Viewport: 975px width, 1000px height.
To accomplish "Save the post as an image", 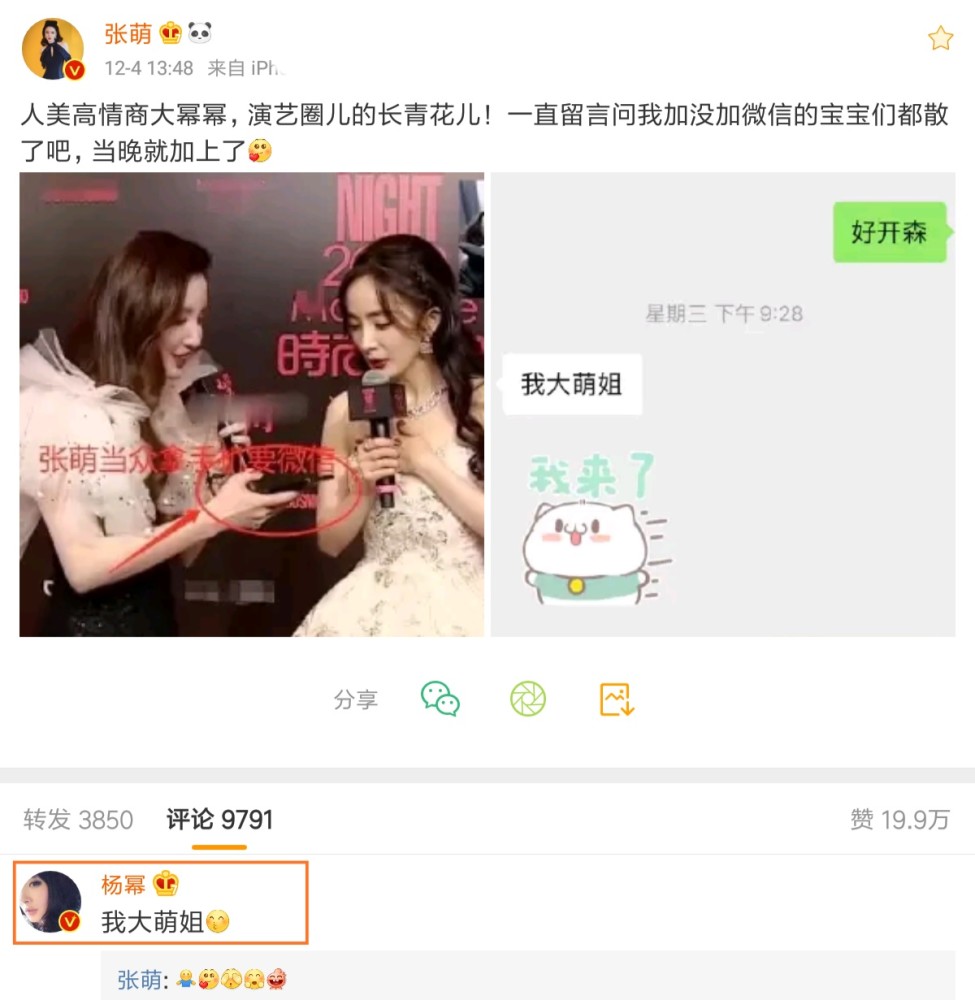I will (617, 699).
